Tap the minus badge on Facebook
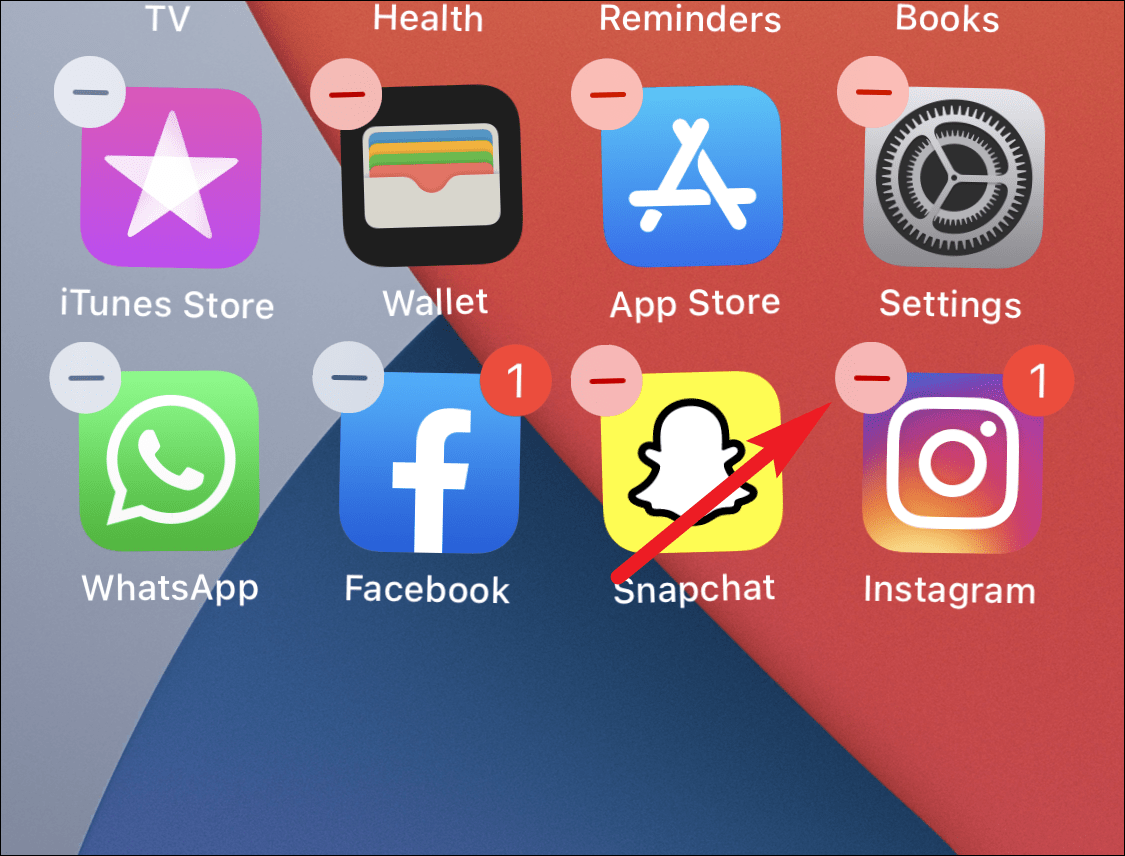The height and width of the screenshot is (856, 1125). (348, 378)
